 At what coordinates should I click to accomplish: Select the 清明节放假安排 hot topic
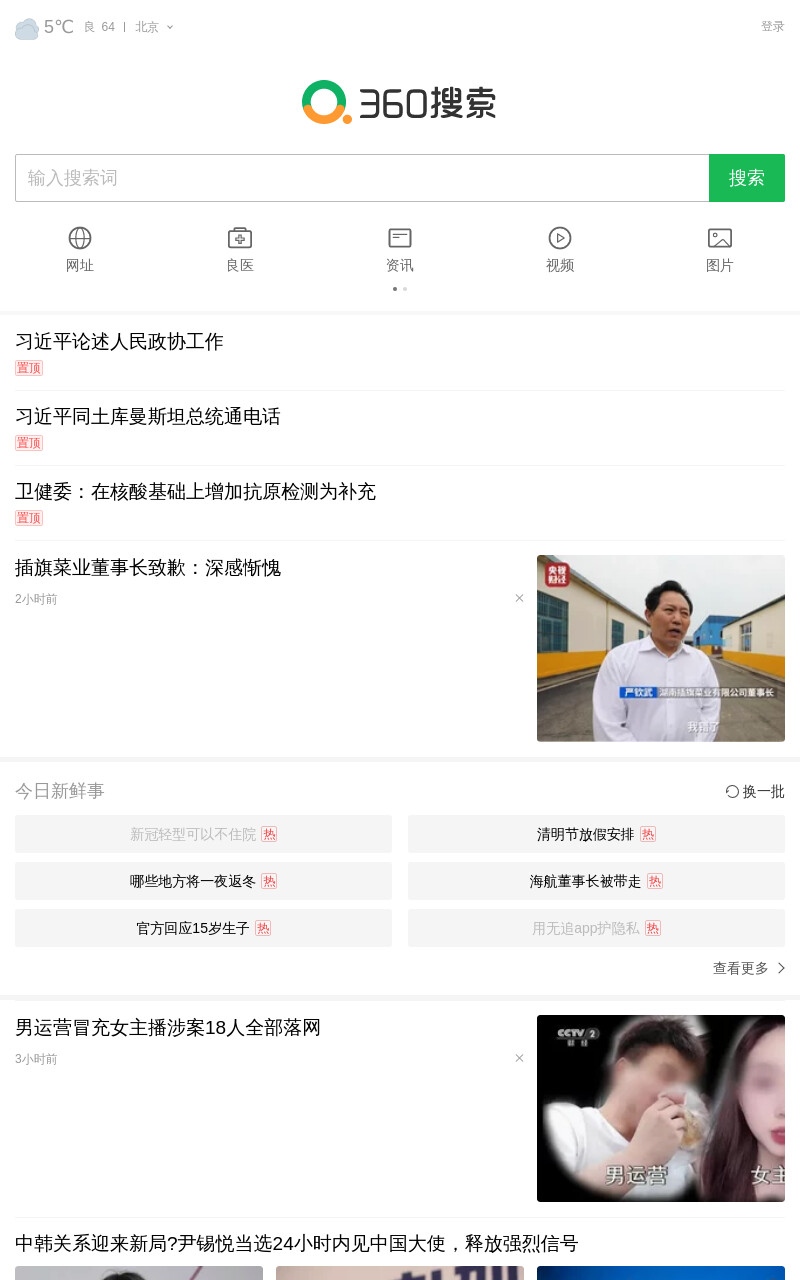point(596,834)
